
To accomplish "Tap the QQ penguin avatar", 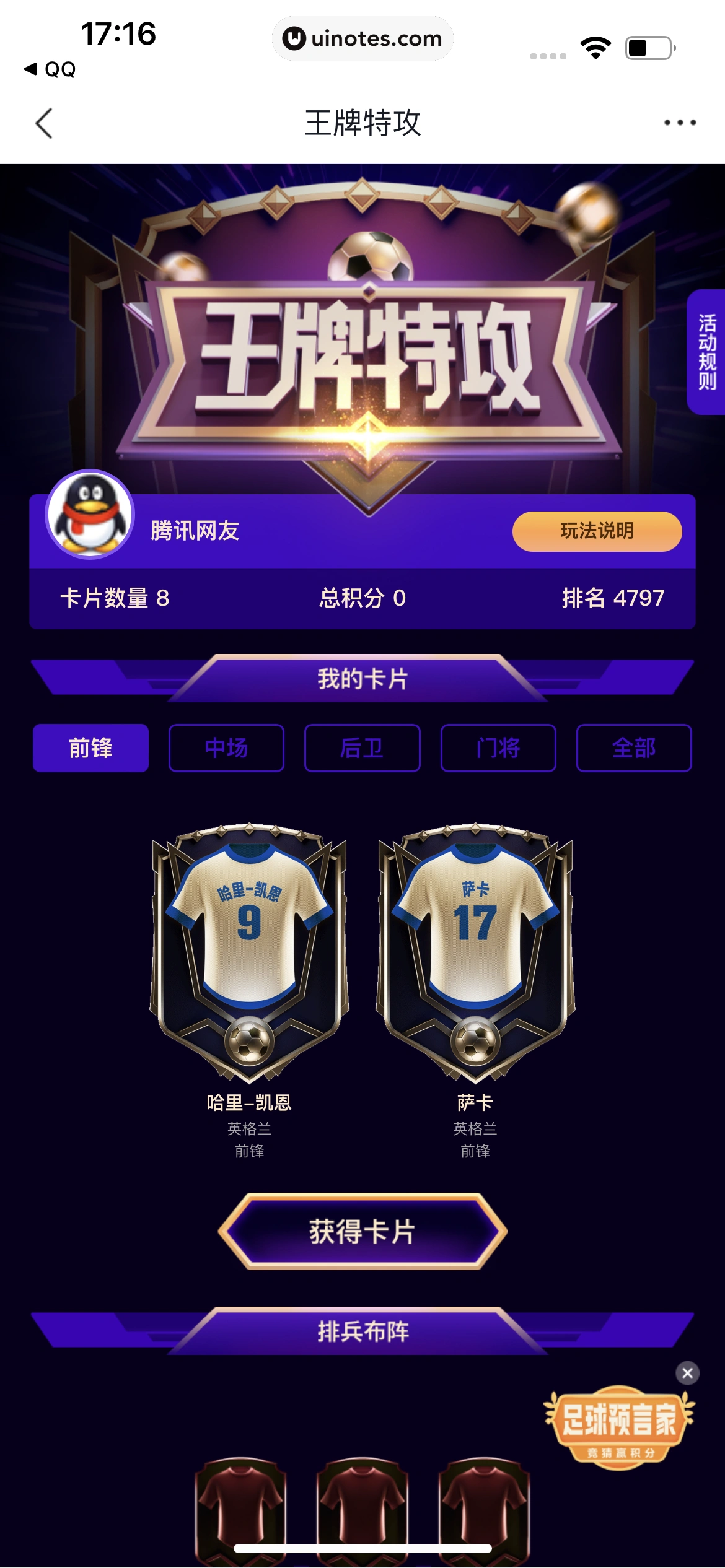I will point(90,514).
